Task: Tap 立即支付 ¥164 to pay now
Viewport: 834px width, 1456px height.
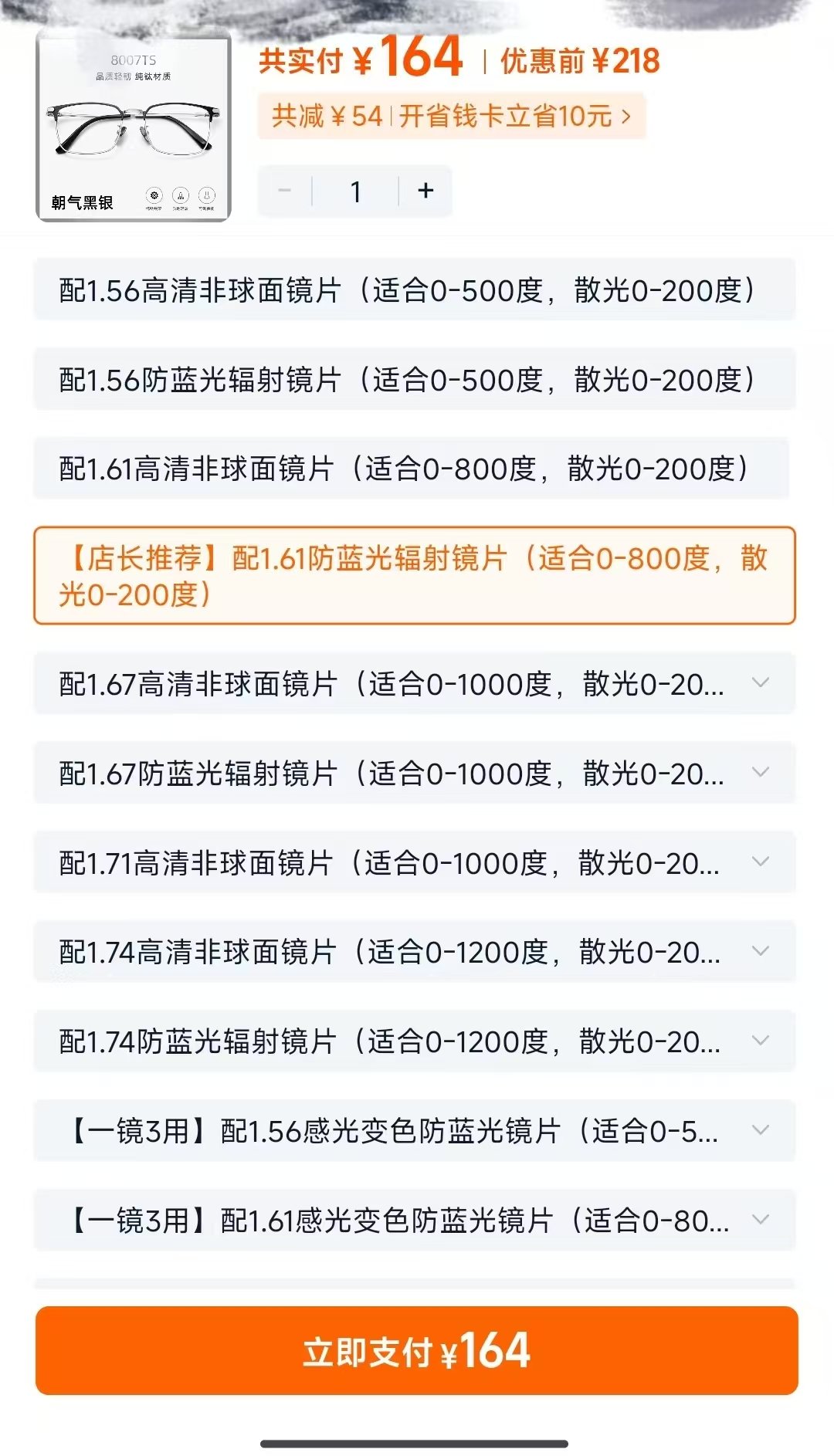Action: pos(417,1350)
